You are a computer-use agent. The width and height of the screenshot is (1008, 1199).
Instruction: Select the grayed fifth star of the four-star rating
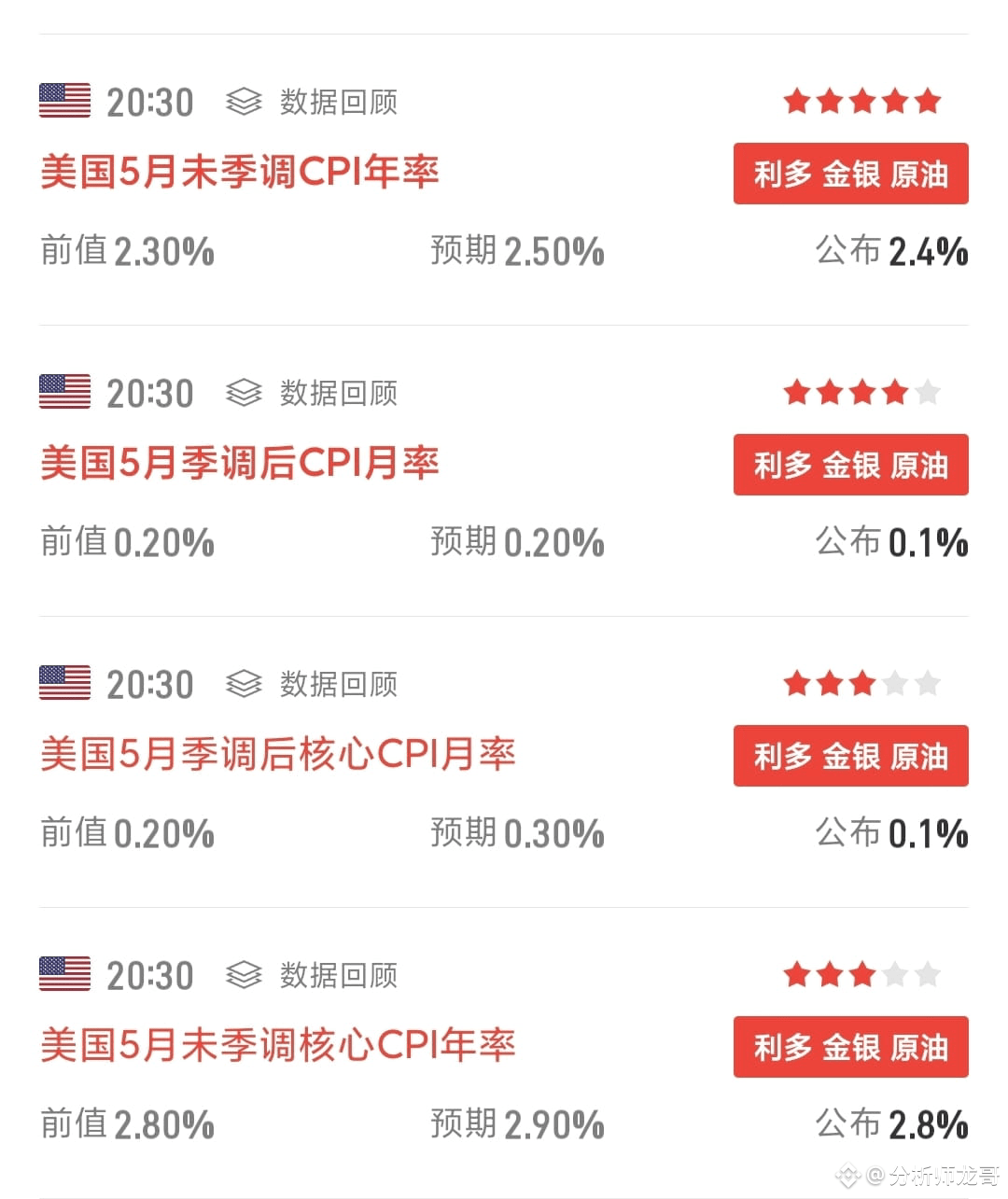click(x=927, y=393)
